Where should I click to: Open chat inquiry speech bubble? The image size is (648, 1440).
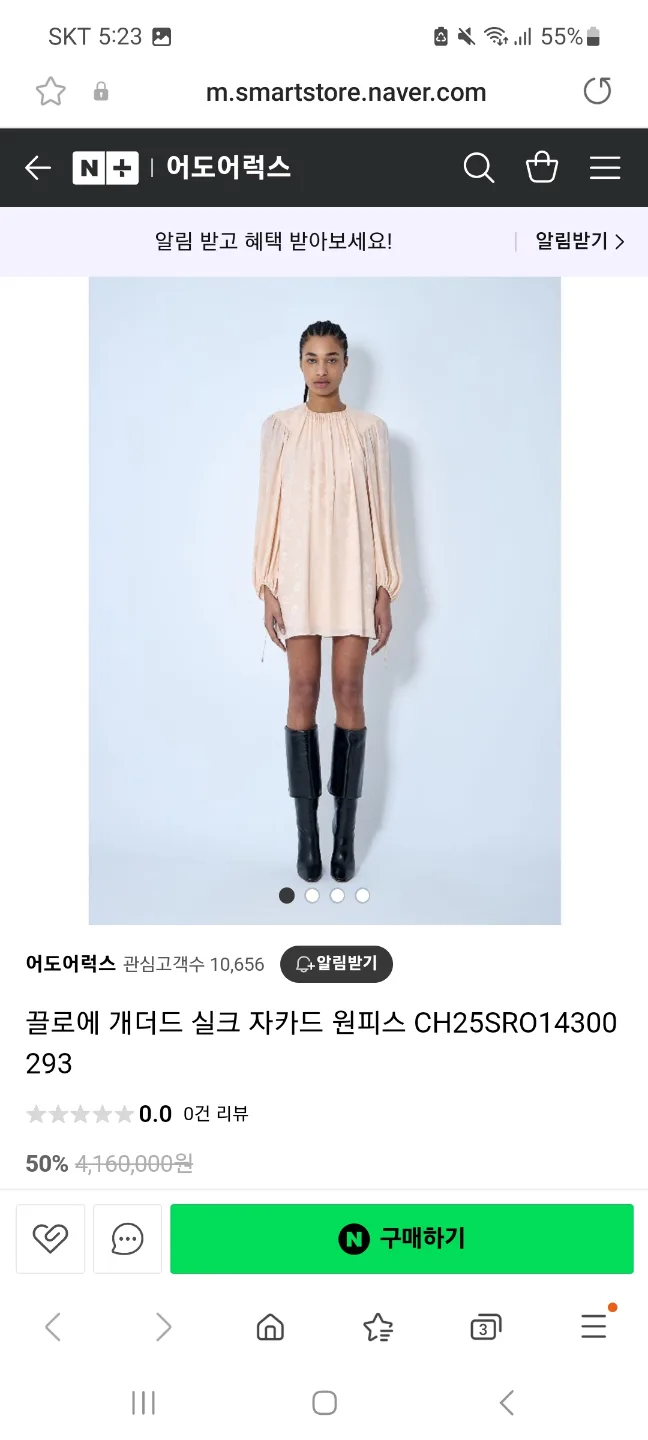pyautogui.click(x=127, y=1239)
